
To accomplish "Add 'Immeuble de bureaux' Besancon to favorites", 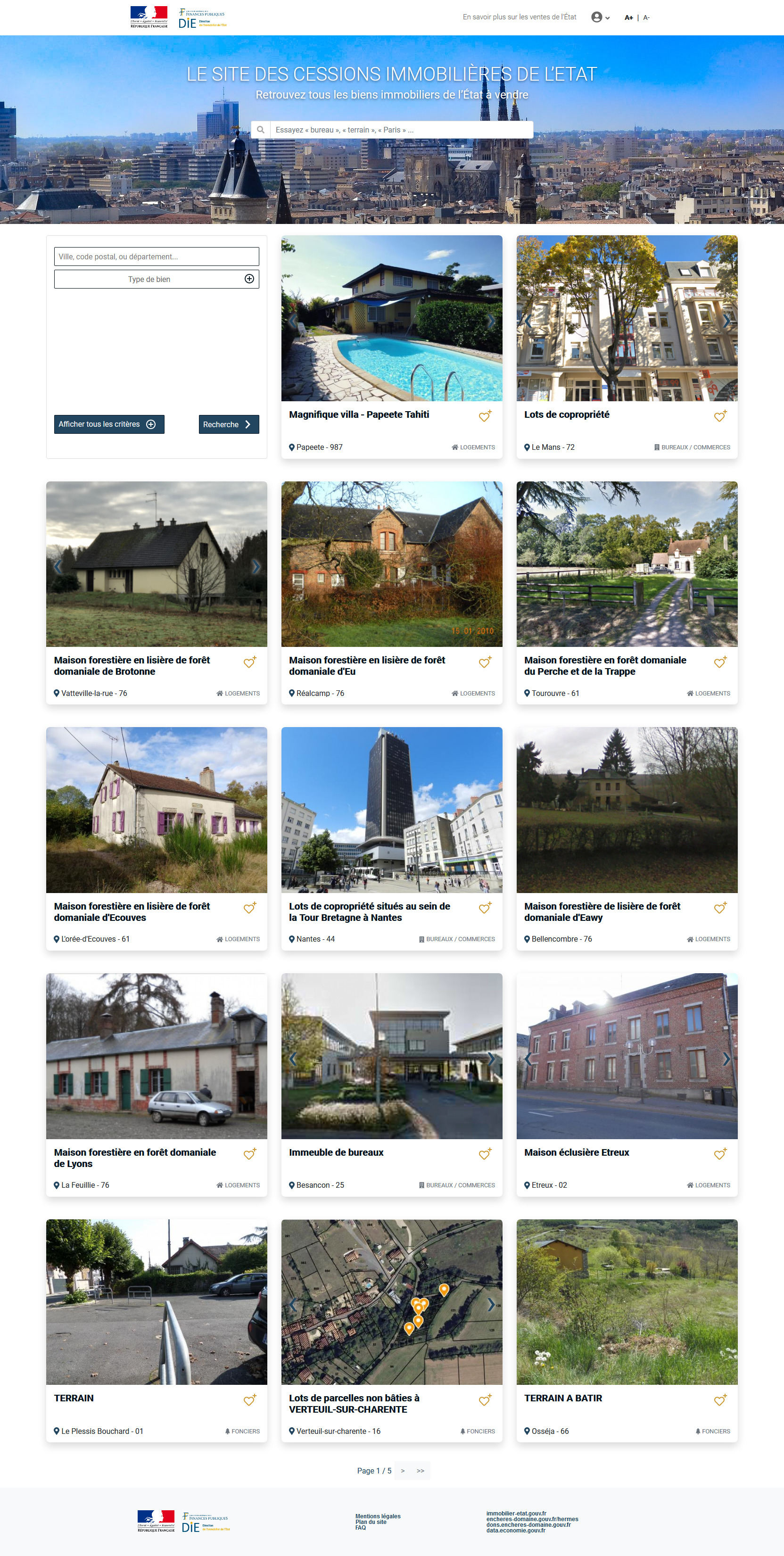I will (485, 1154).
